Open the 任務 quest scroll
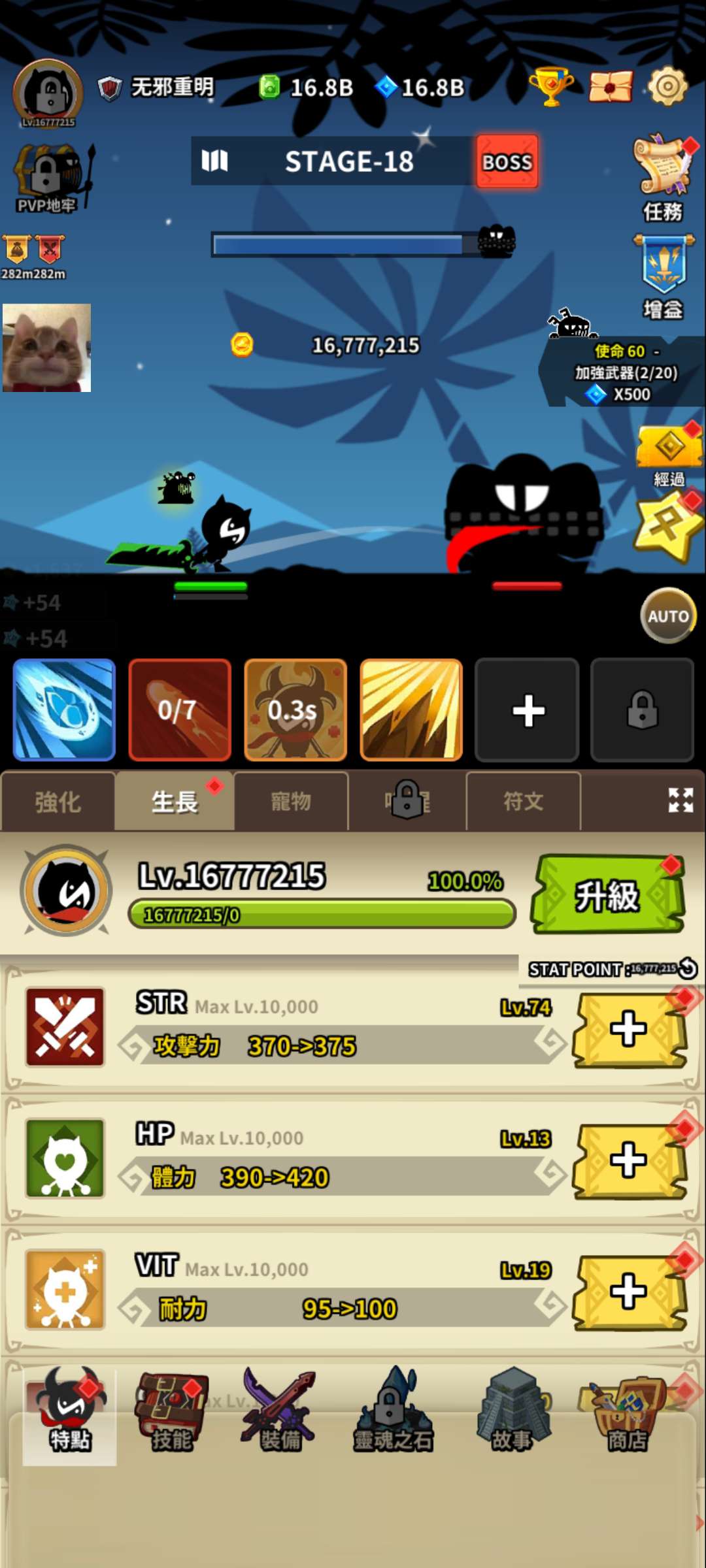This screenshot has width=706, height=1568. click(x=663, y=176)
